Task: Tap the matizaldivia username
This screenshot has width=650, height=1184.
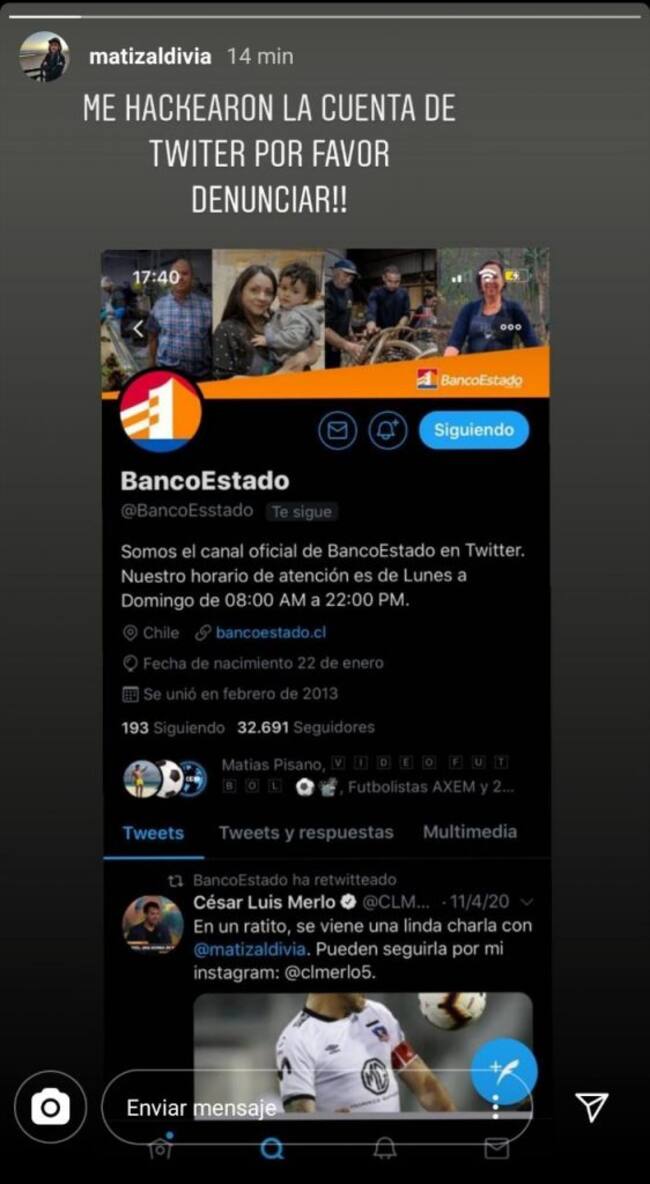Action: coord(150,57)
